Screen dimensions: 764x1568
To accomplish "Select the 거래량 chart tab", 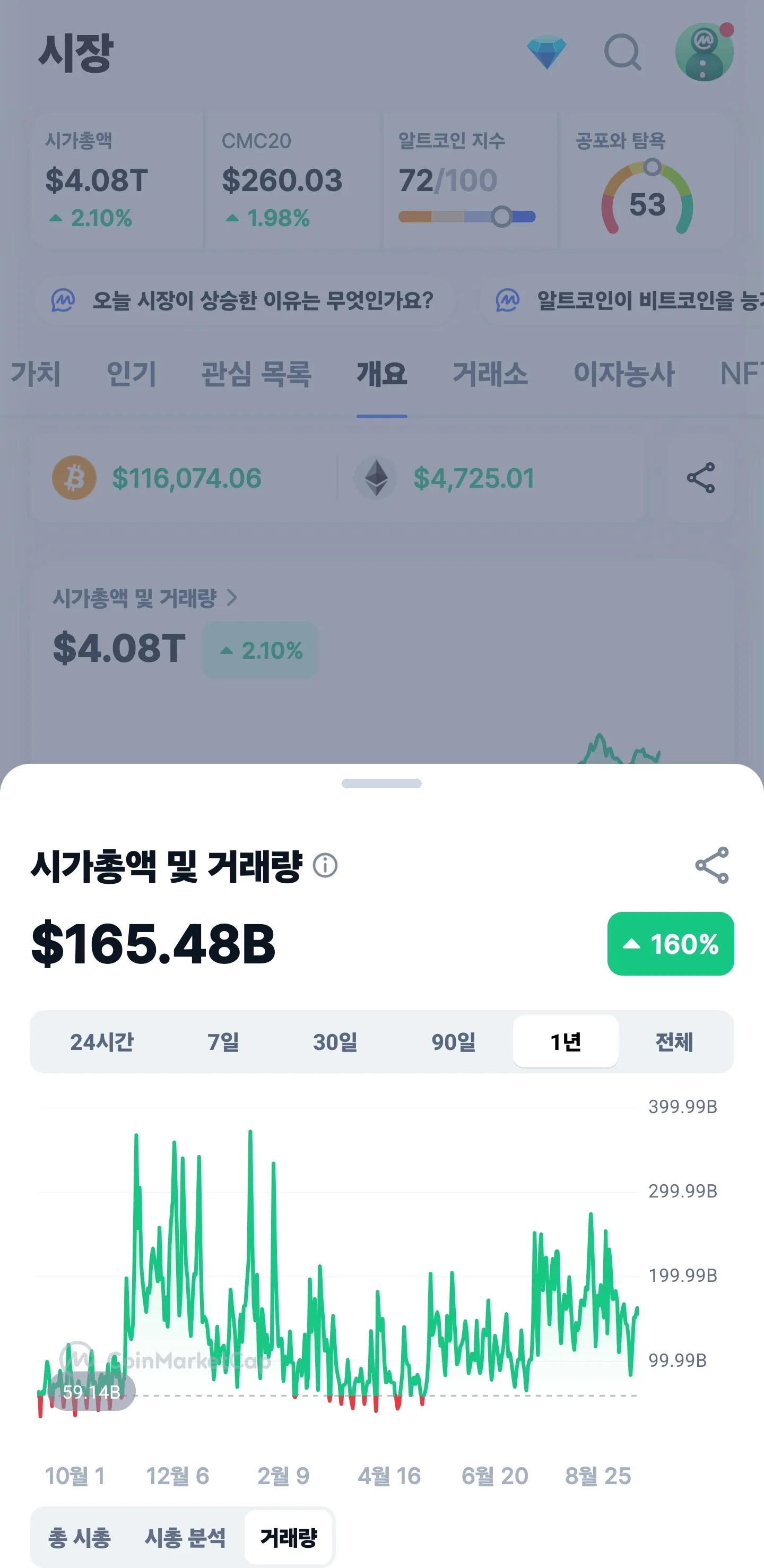I will (x=289, y=1538).
